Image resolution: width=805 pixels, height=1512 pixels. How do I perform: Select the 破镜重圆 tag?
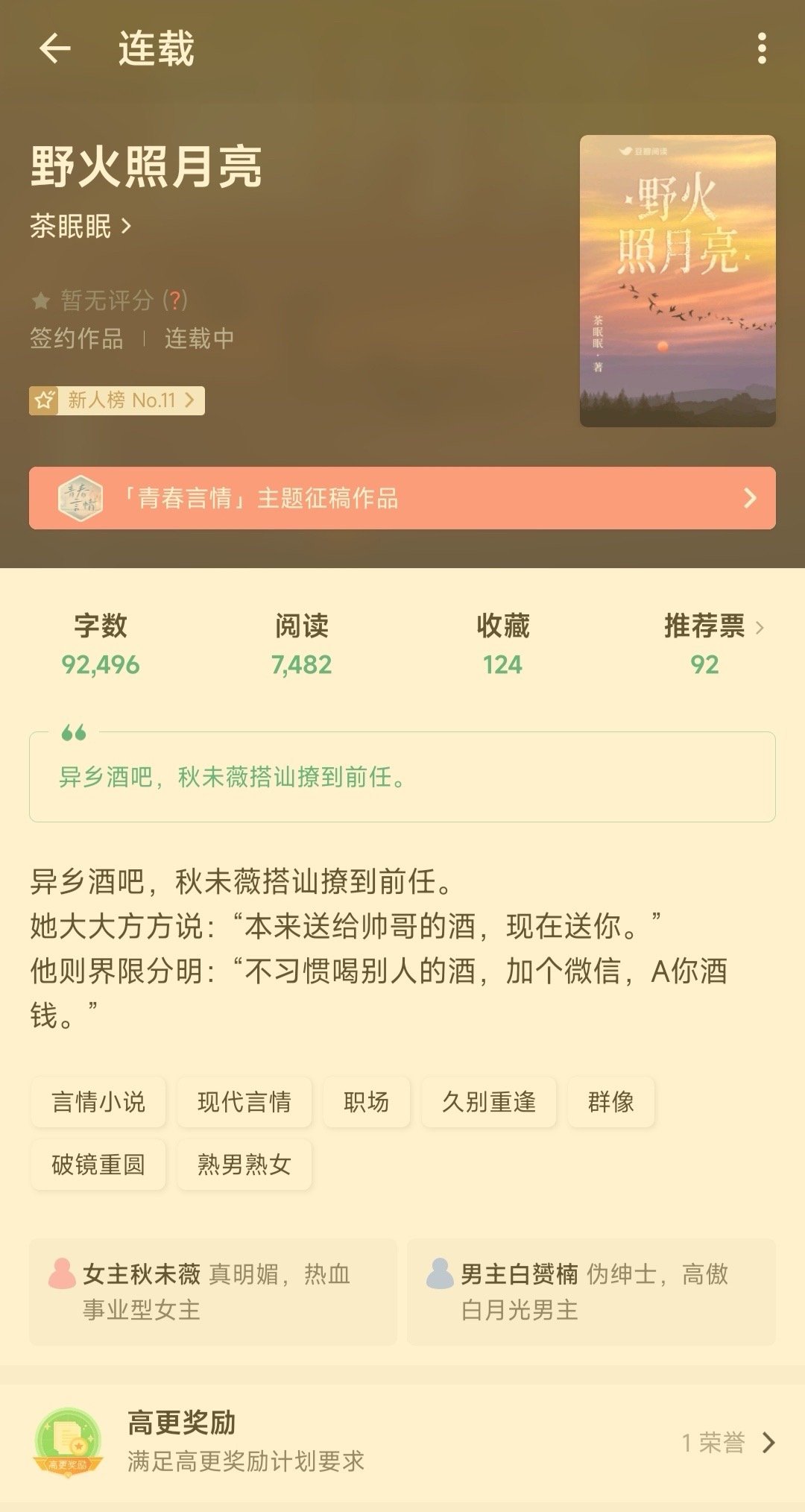(98, 1165)
